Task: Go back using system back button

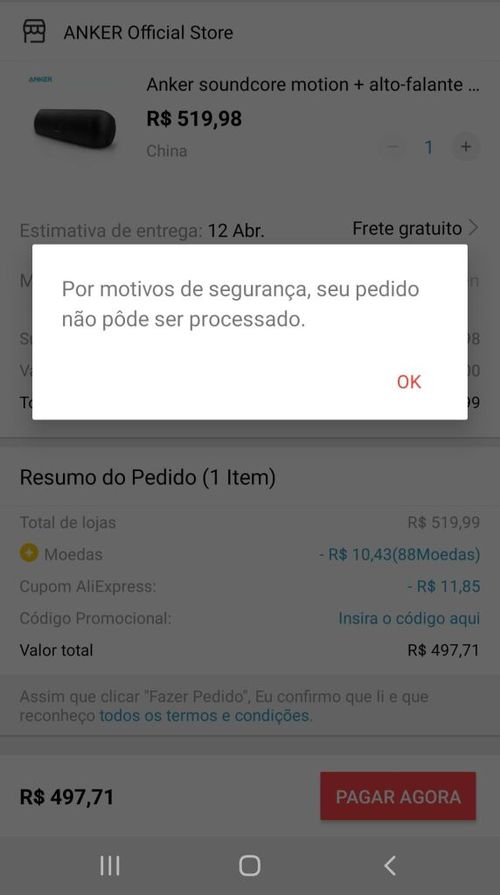Action: point(390,866)
